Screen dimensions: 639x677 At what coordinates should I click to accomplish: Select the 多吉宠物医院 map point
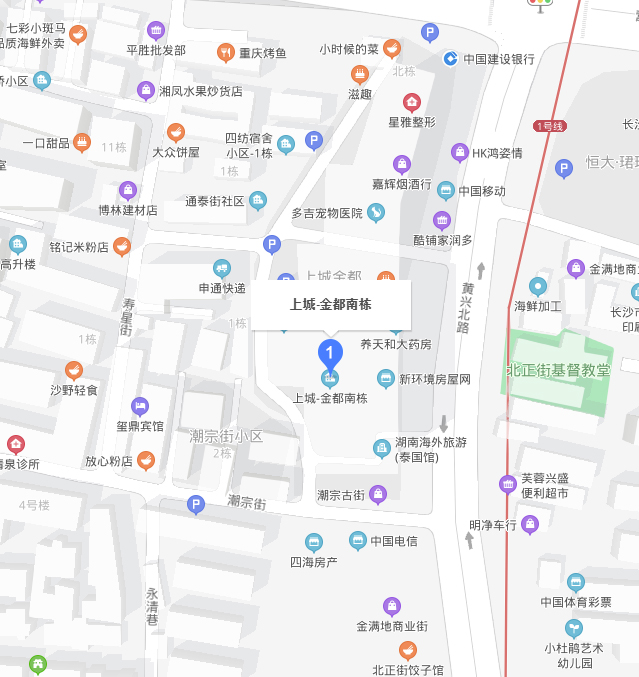tap(376, 212)
